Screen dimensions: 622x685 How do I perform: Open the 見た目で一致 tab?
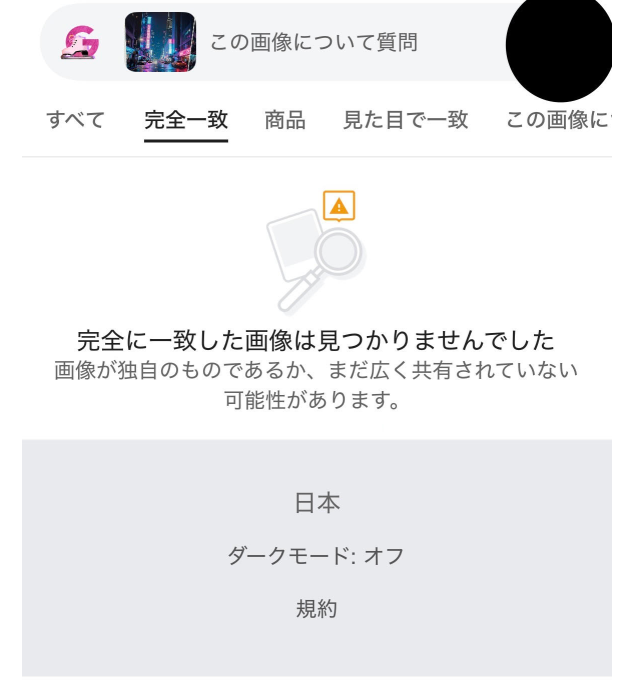[405, 121]
